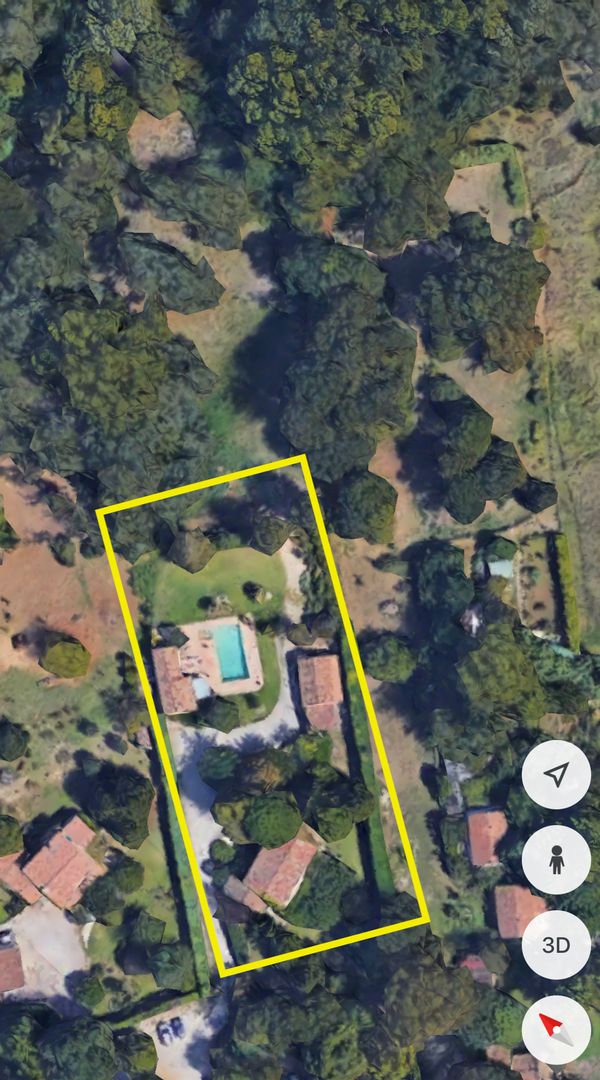Switch the map to 3D view

coord(556,945)
